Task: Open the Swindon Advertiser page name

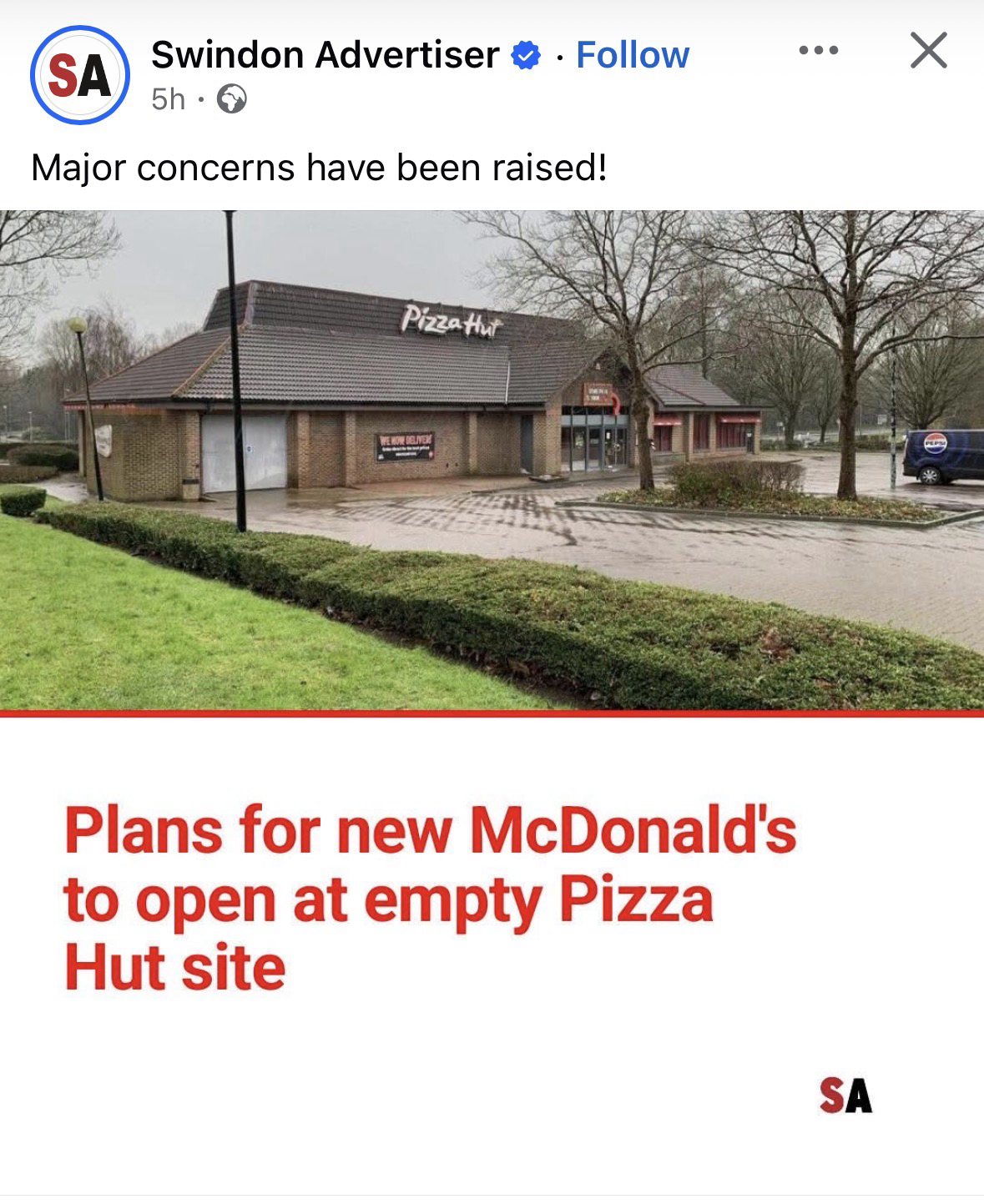Action: tap(325, 55)
